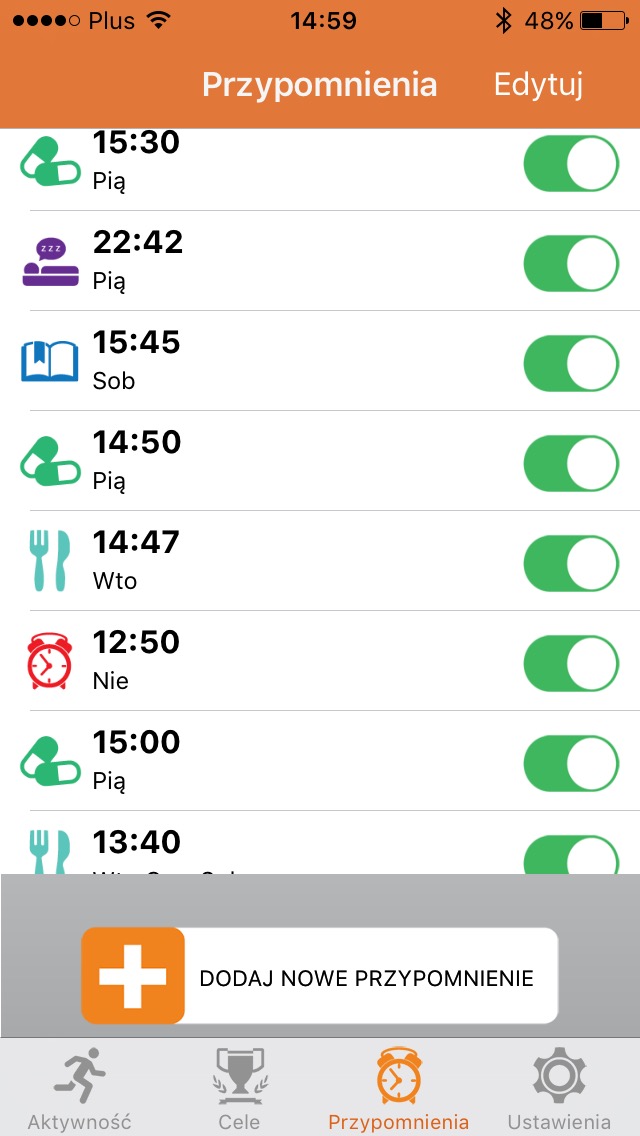Disable the 14:47 Wto meal reminder
This screenshot has width=640, height=1136.
[x=571, y=564]
